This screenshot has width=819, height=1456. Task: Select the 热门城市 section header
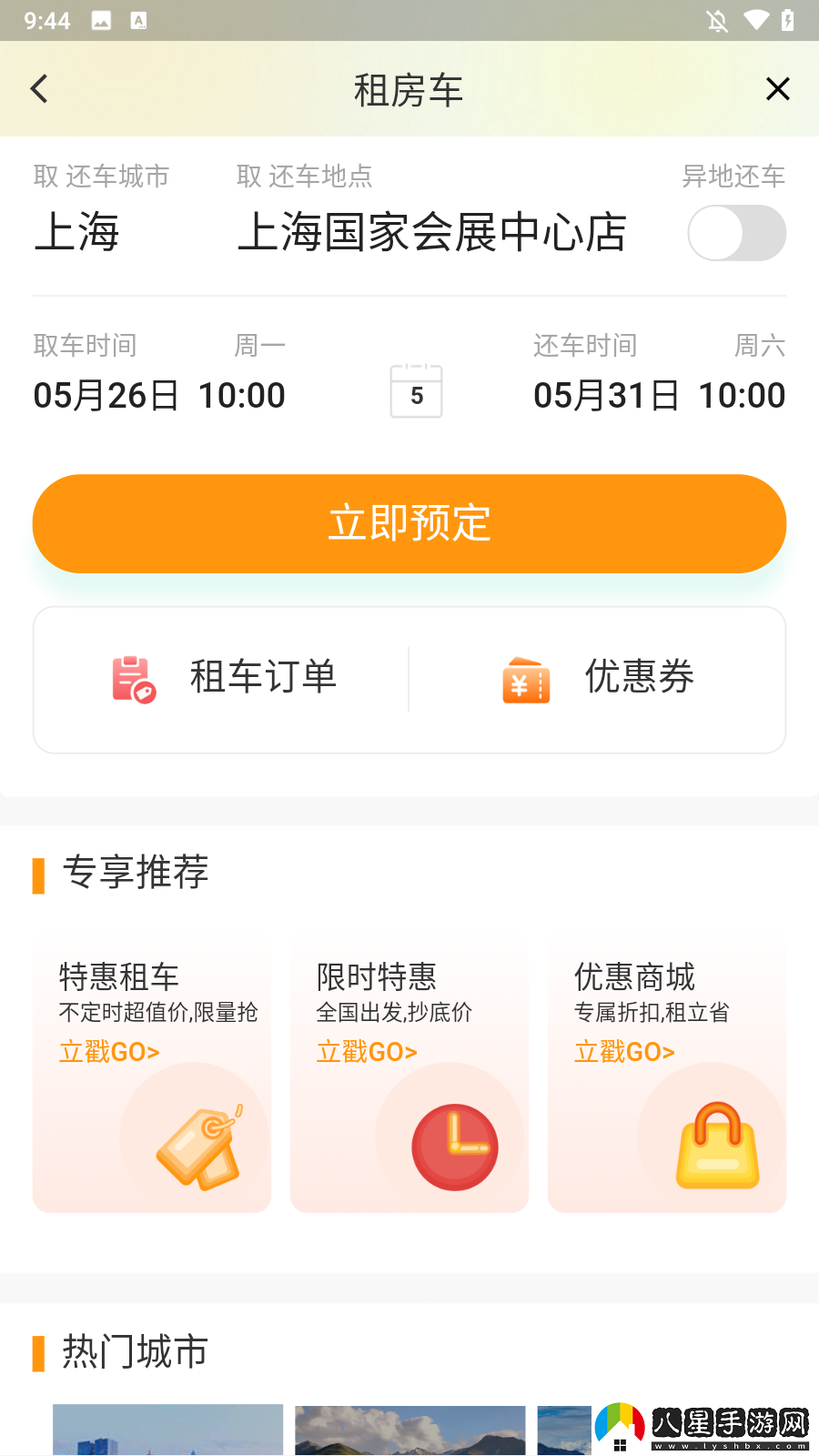coord(135,1351)
